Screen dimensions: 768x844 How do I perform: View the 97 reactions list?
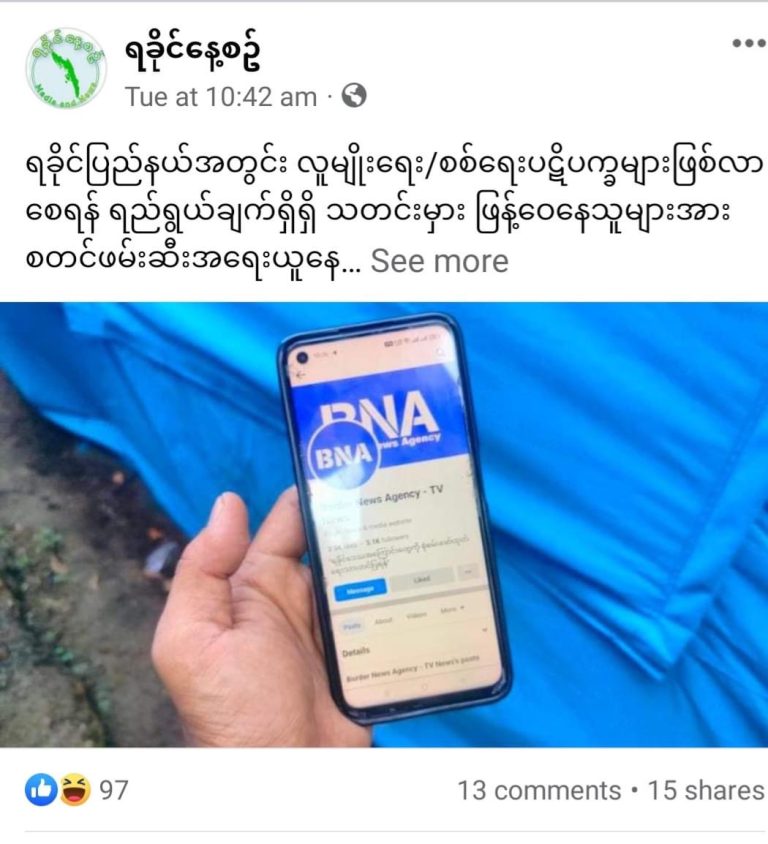click(x=77, y=790)
